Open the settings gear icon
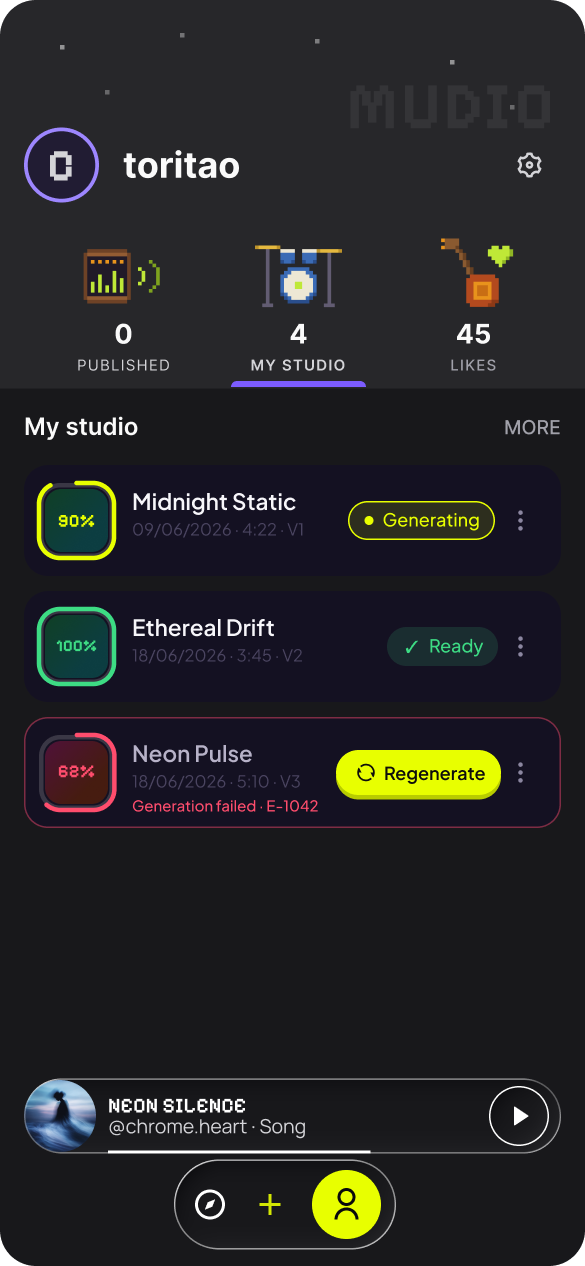585x1266 pixels. [x=529, y=165]
